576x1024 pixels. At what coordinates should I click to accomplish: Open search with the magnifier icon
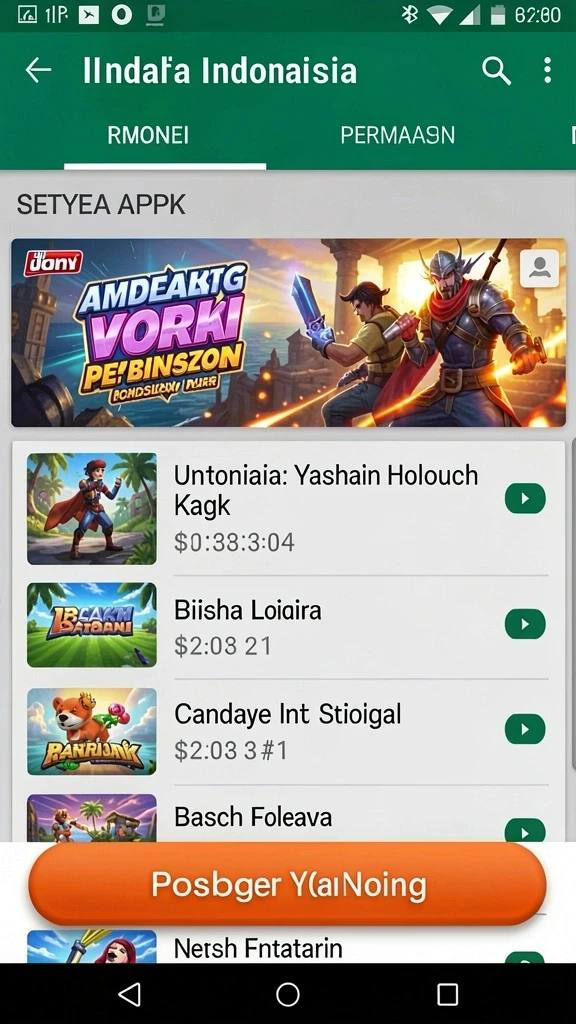[496, 70]
